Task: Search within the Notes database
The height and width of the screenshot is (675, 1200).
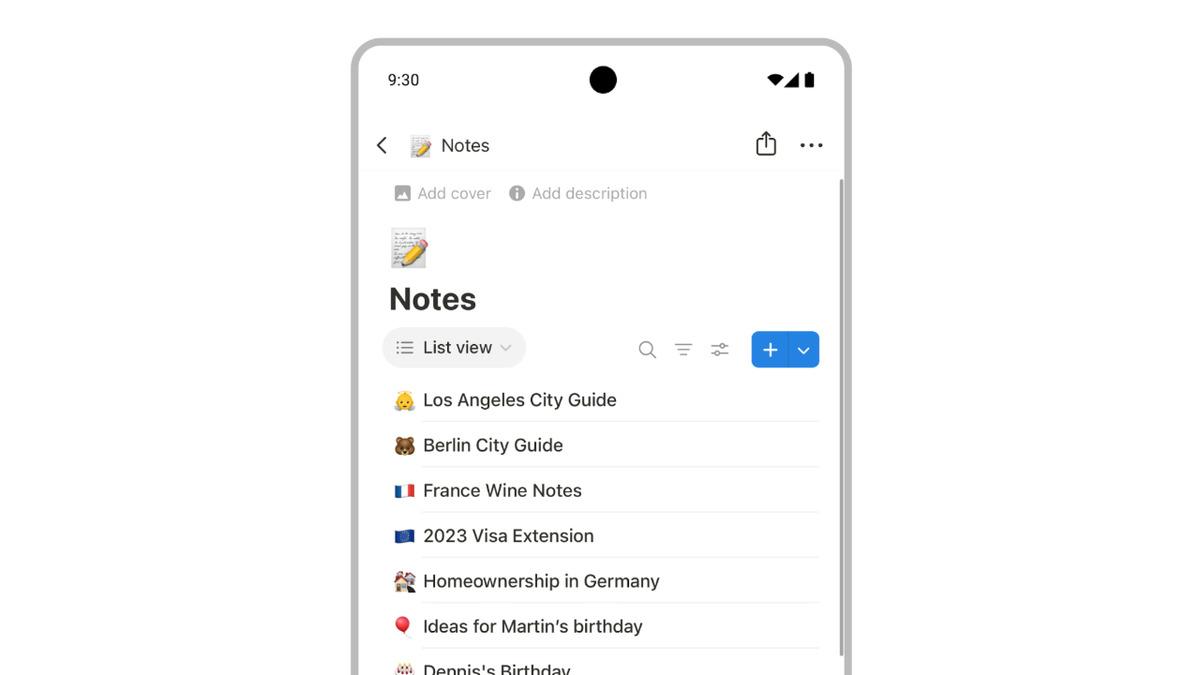Action: pyautogui.click(x=647, y=350)
